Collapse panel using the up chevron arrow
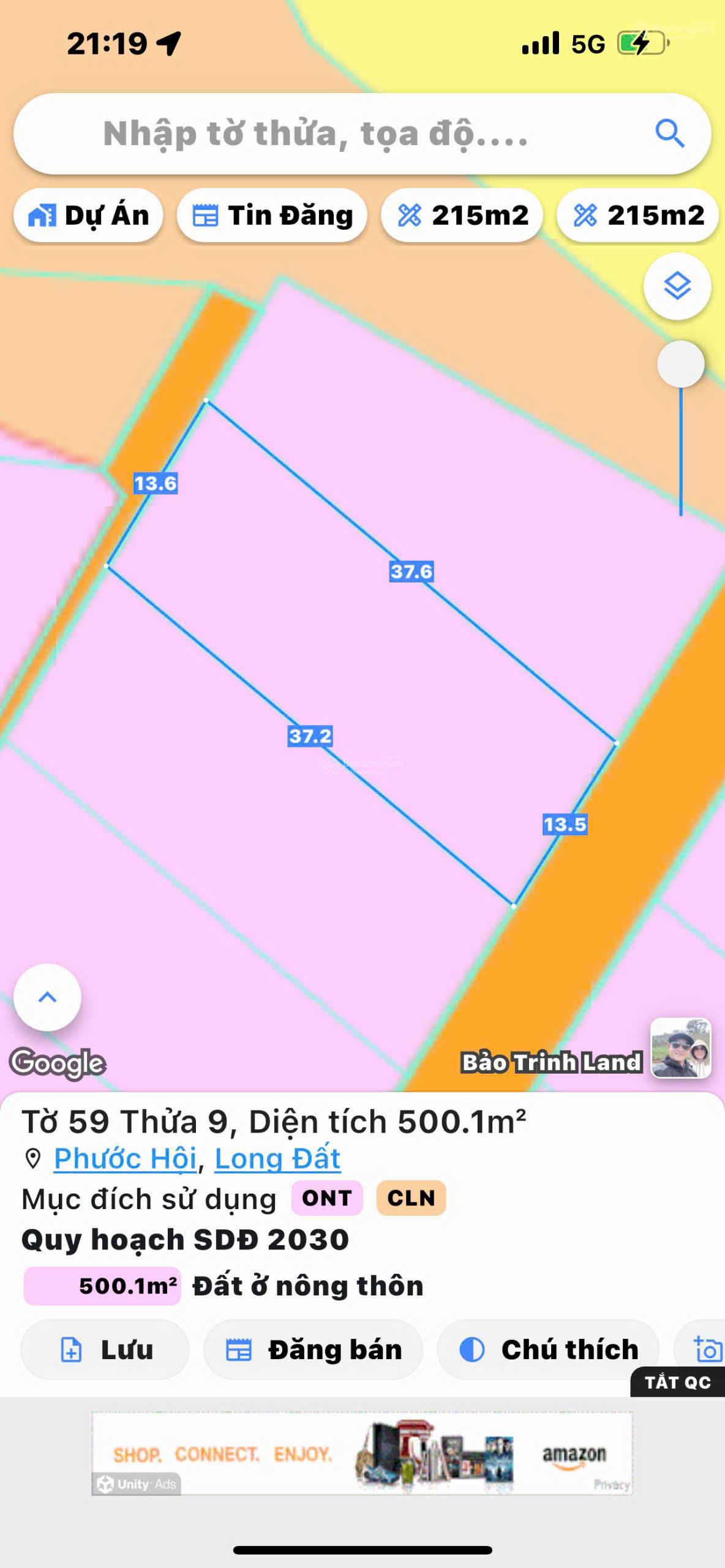 click(x=46, y=997)
